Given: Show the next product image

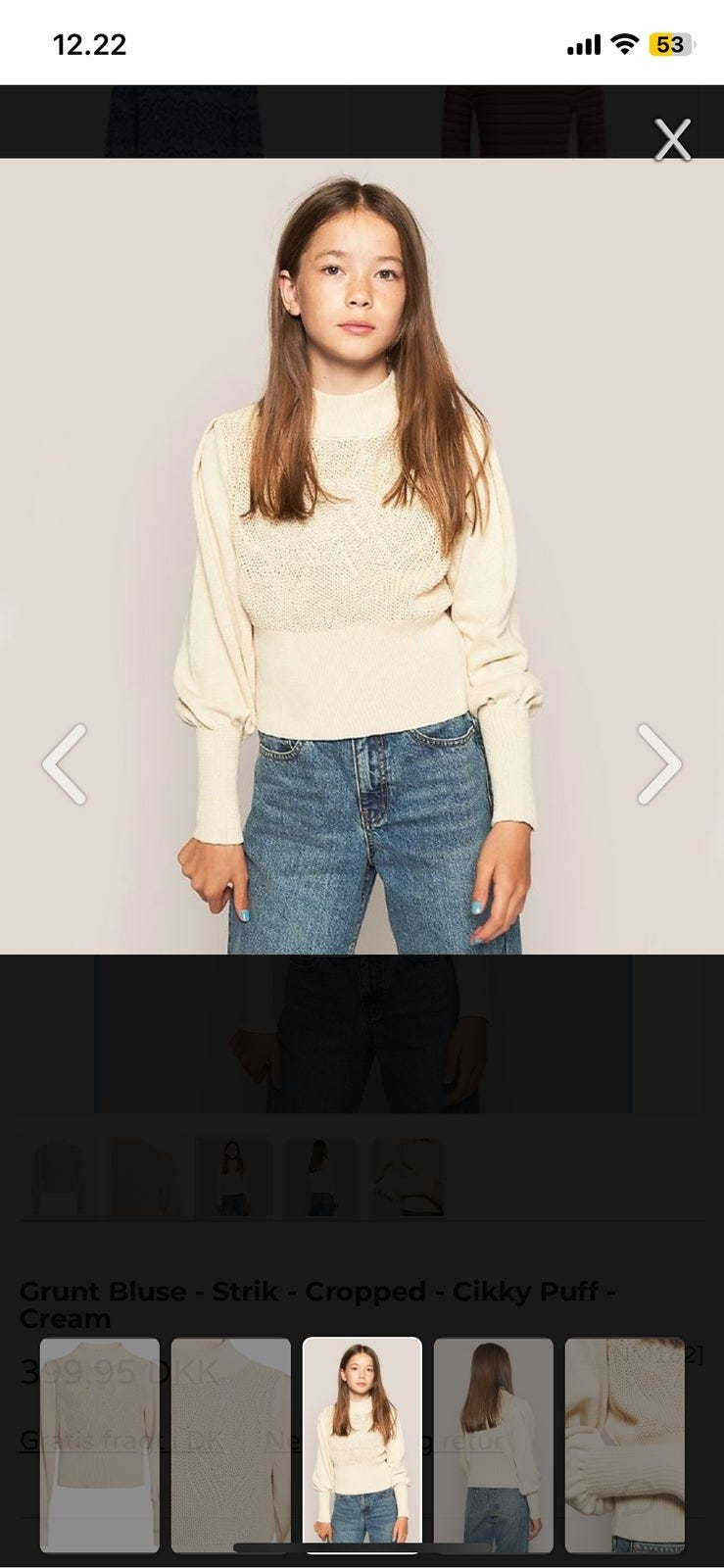Looking at the screenshot, I should [658, 764].
